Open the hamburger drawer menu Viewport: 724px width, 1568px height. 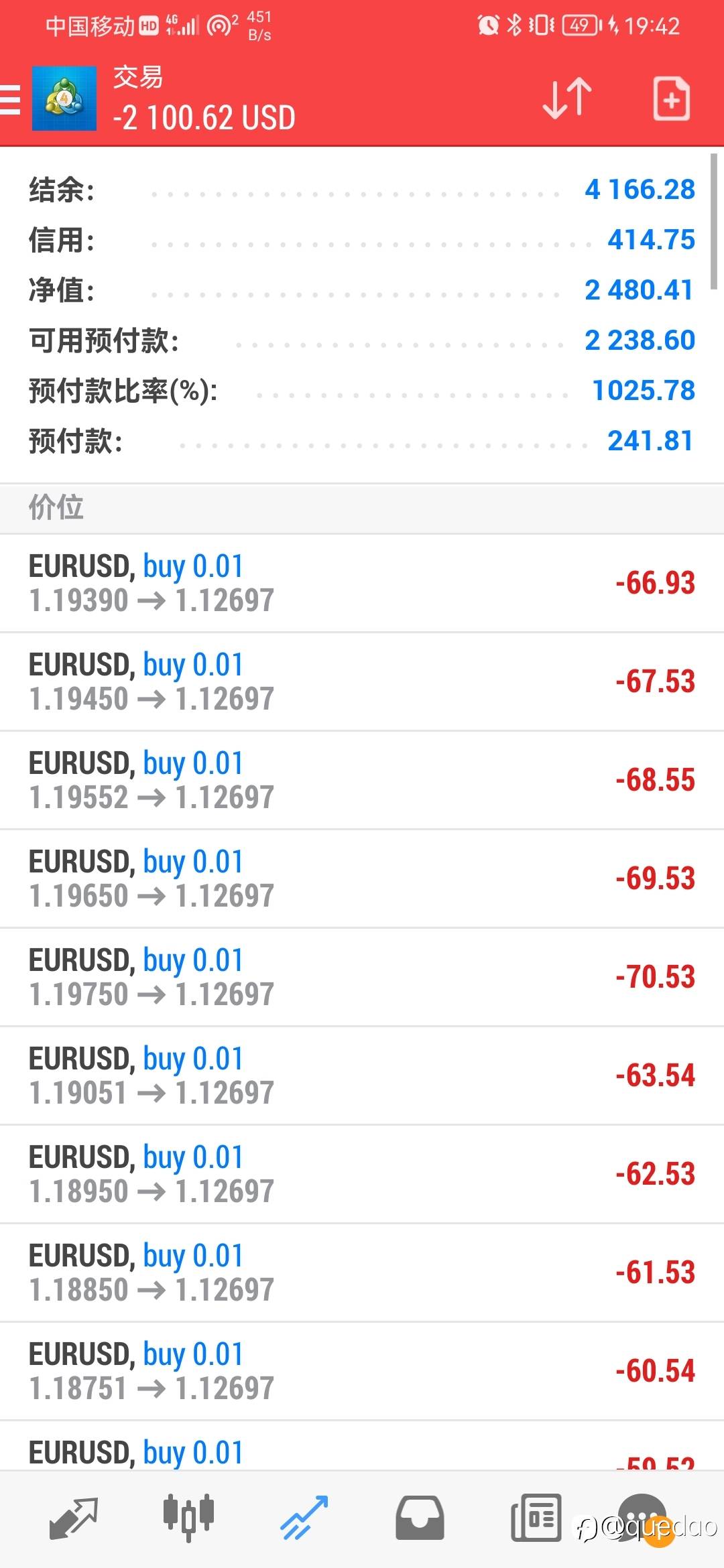pos(10,100)
